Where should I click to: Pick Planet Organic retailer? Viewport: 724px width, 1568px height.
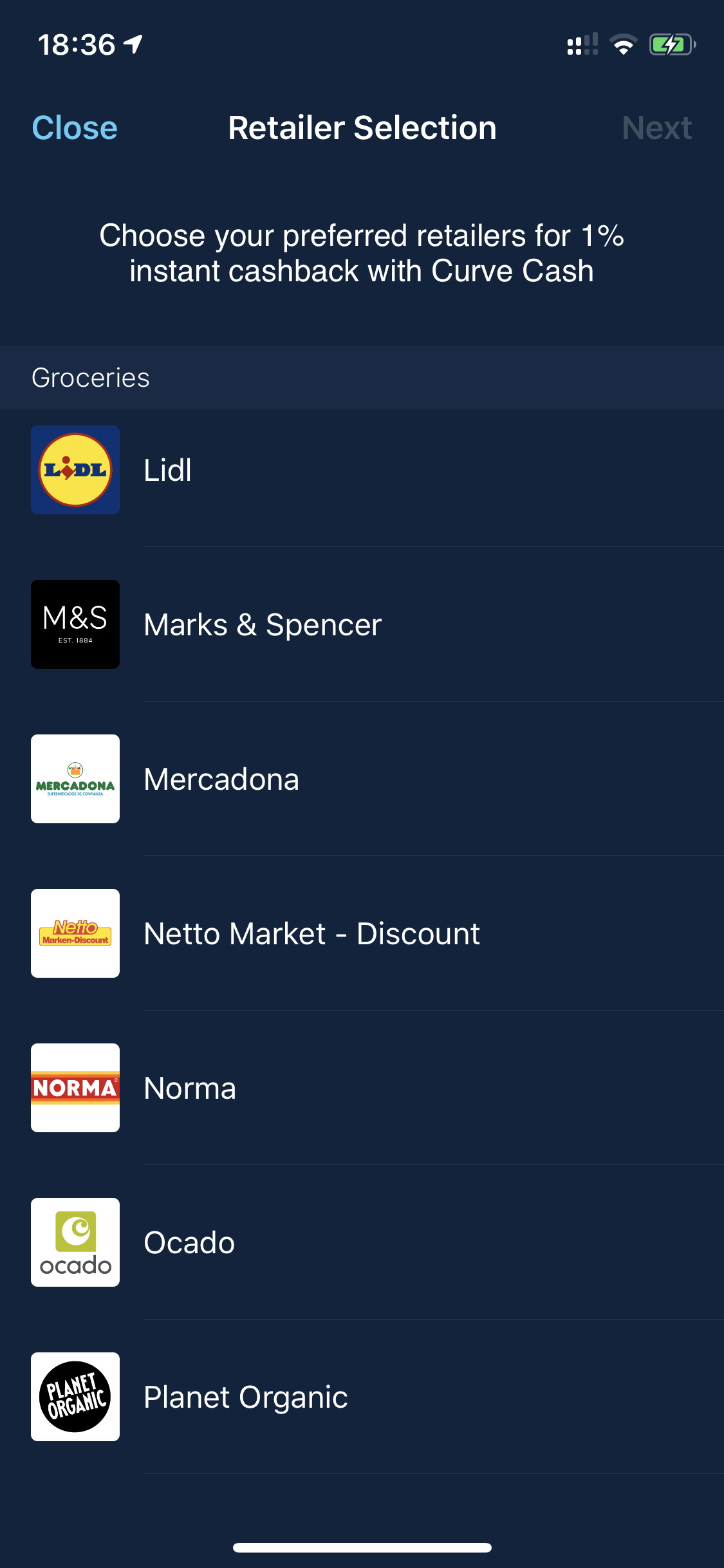(x=362, y=1397)
